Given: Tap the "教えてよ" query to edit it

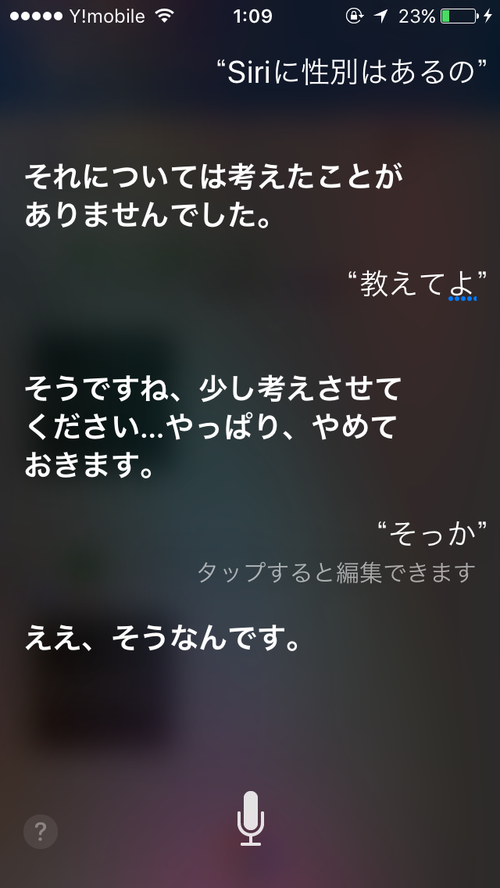Looking at the screenshot, I should click(x=418, y=284).
